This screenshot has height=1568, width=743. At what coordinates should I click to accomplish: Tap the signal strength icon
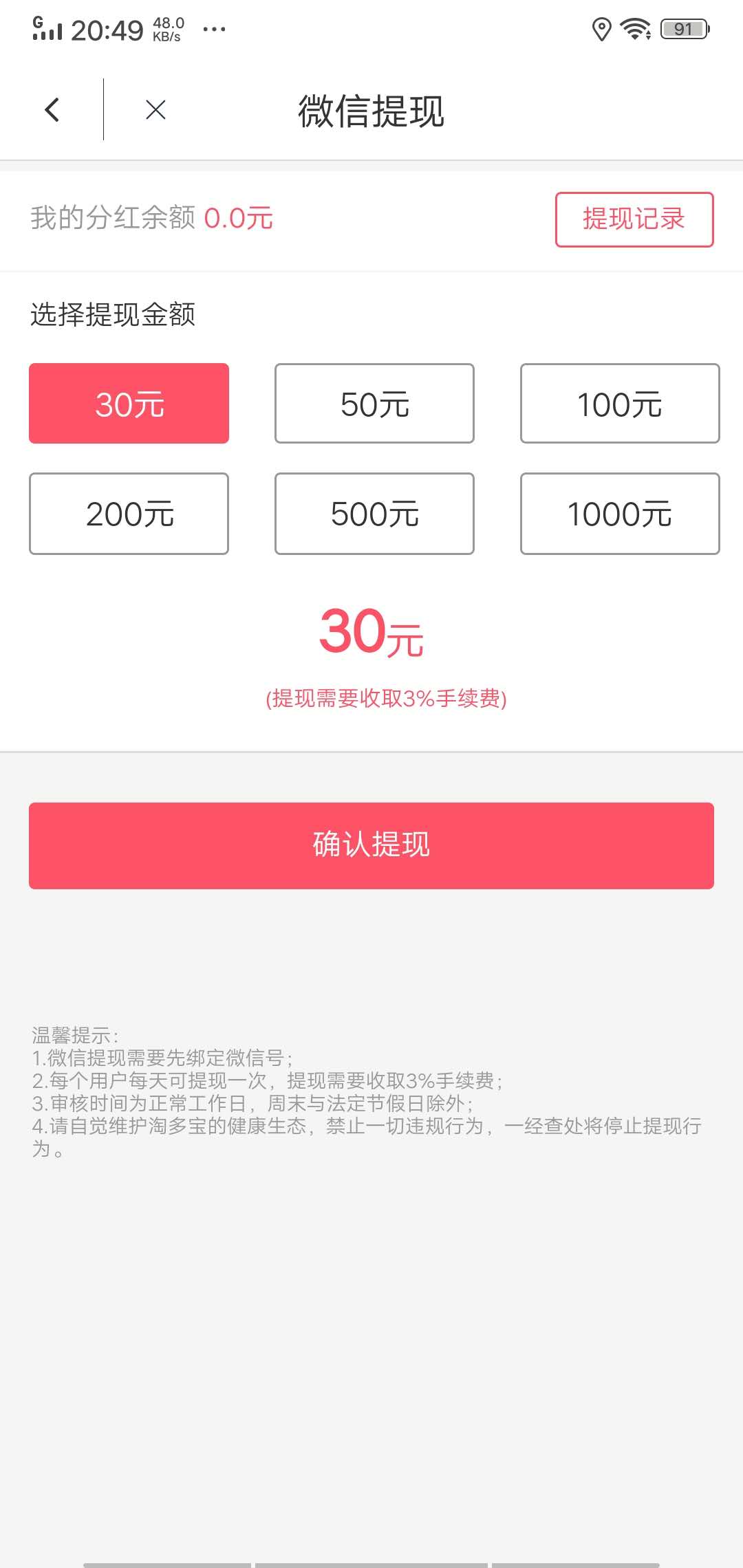[x=47, y=29]
